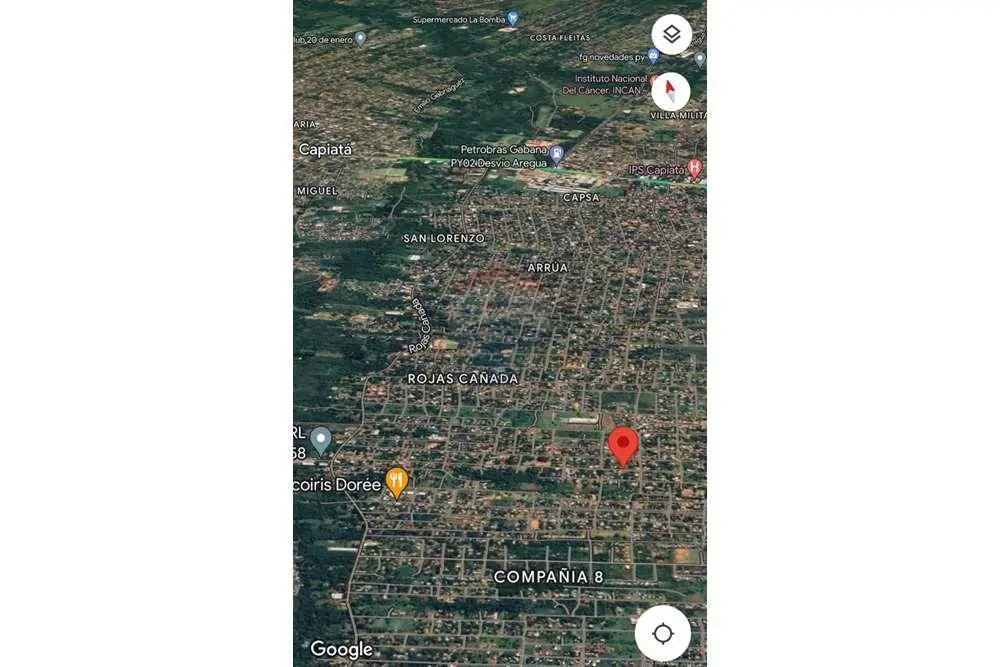Center the map on my location

[662, 633]
